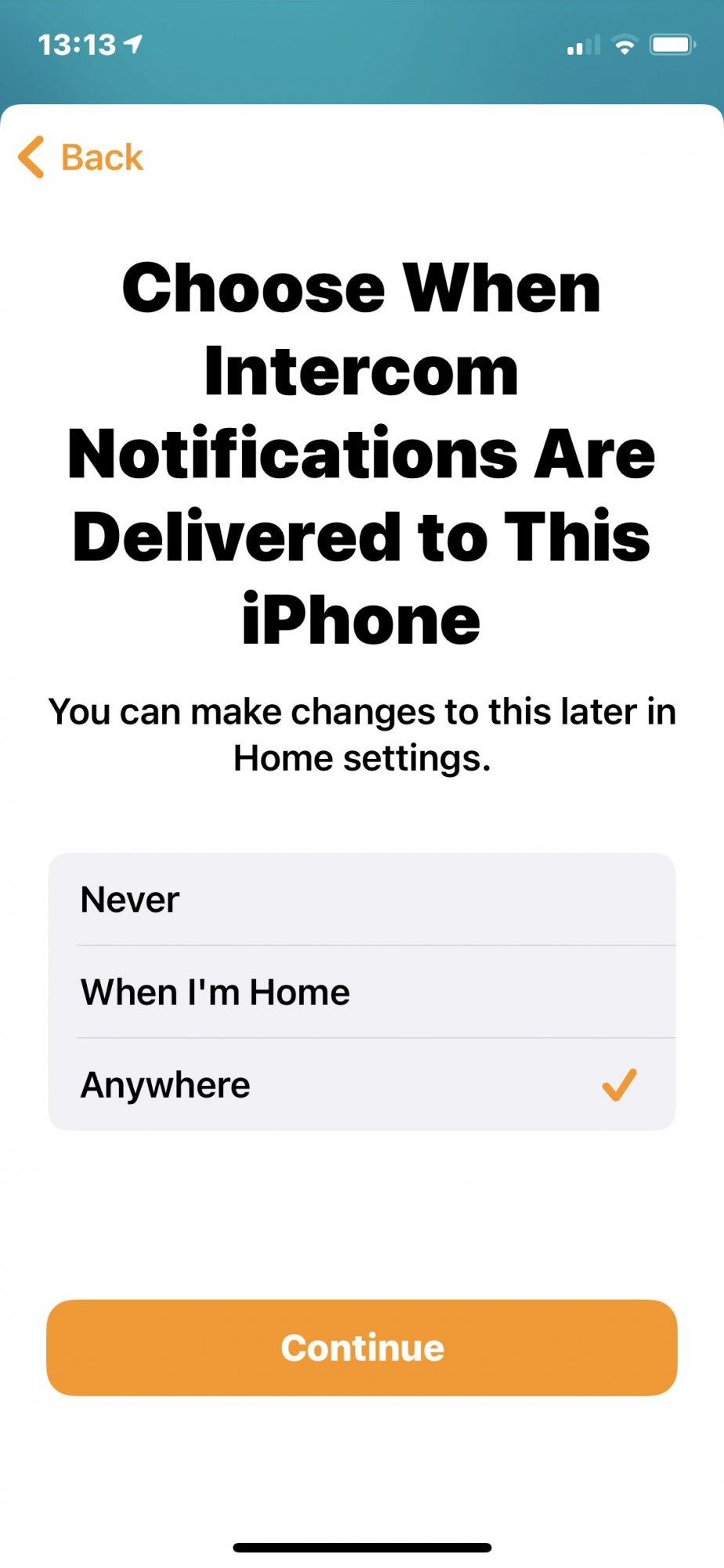The image size is (724, 1568).
Task: Choose When I'm Home
Action: (x=362, y=992)
